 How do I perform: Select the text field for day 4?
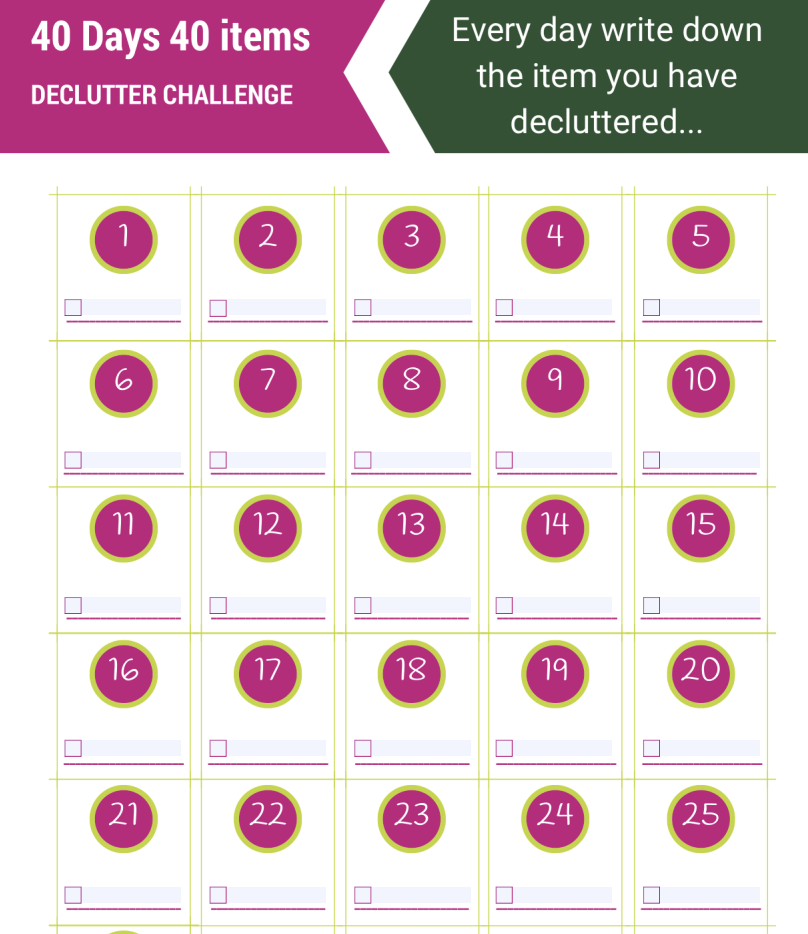[563, 307]
